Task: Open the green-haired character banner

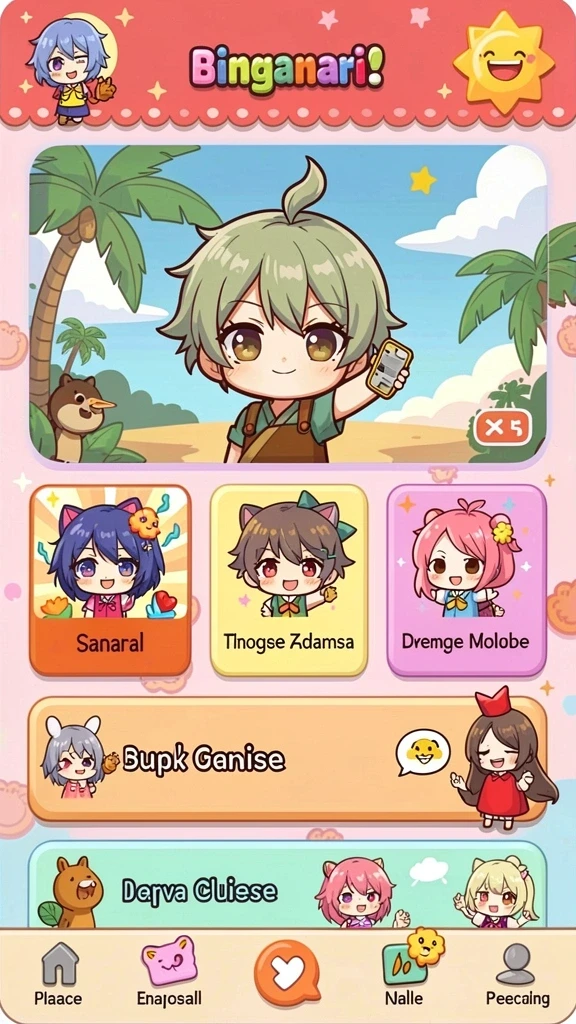Action: pyautogui.click(x=288, y=304)
